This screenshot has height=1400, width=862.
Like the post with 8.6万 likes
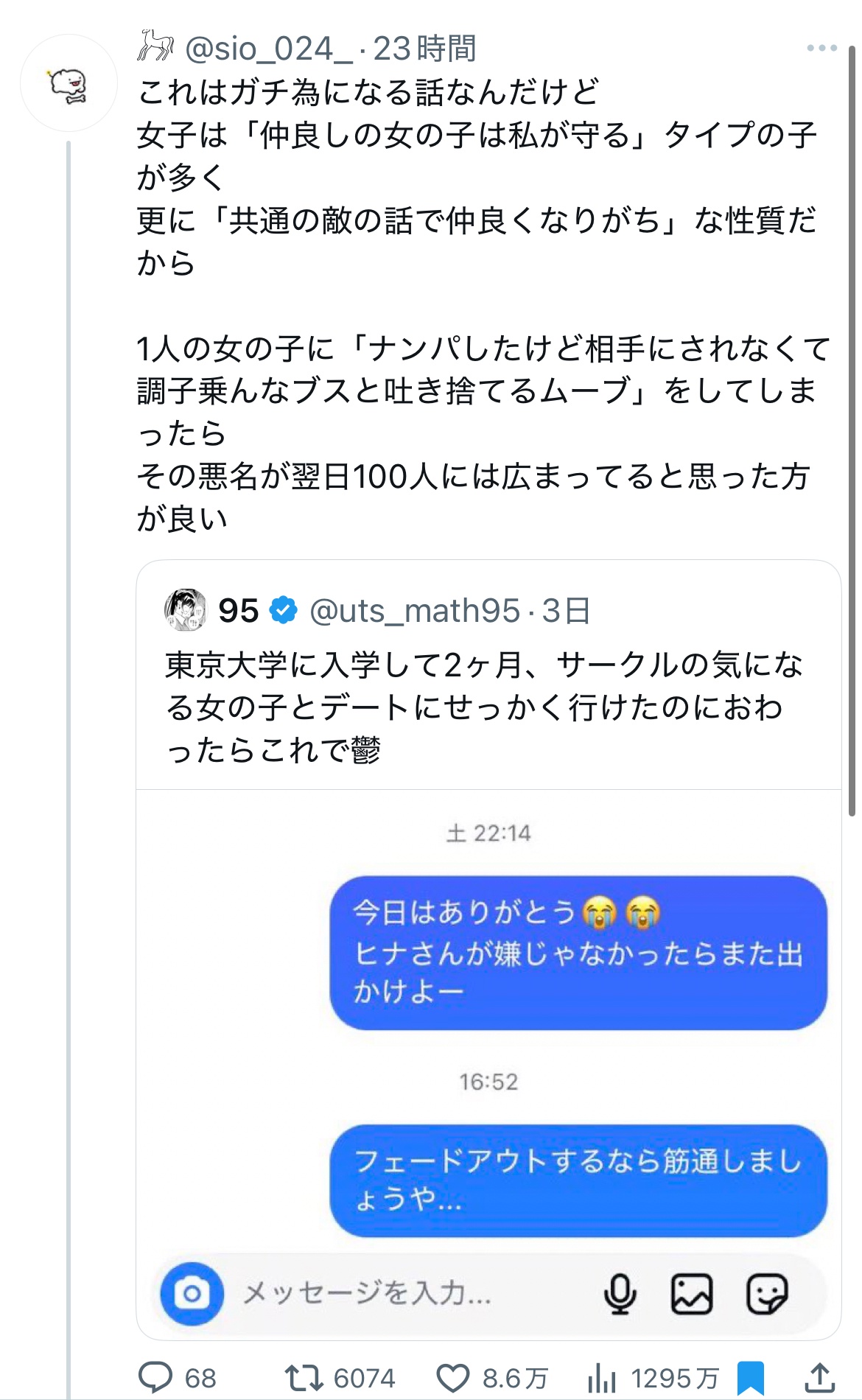453,1376
